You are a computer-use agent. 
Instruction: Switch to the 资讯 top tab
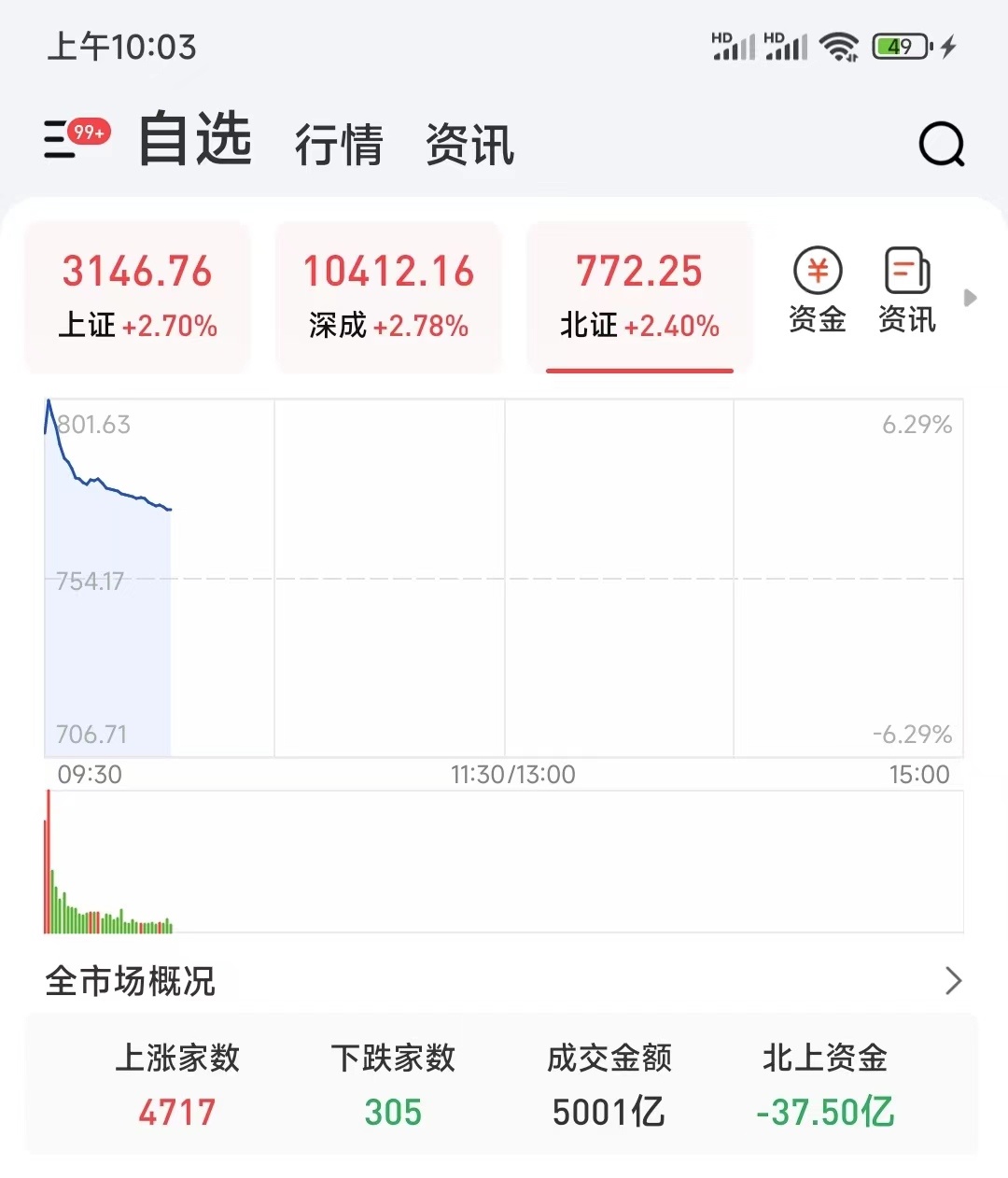pyautogui.click(x=469, y=145)
